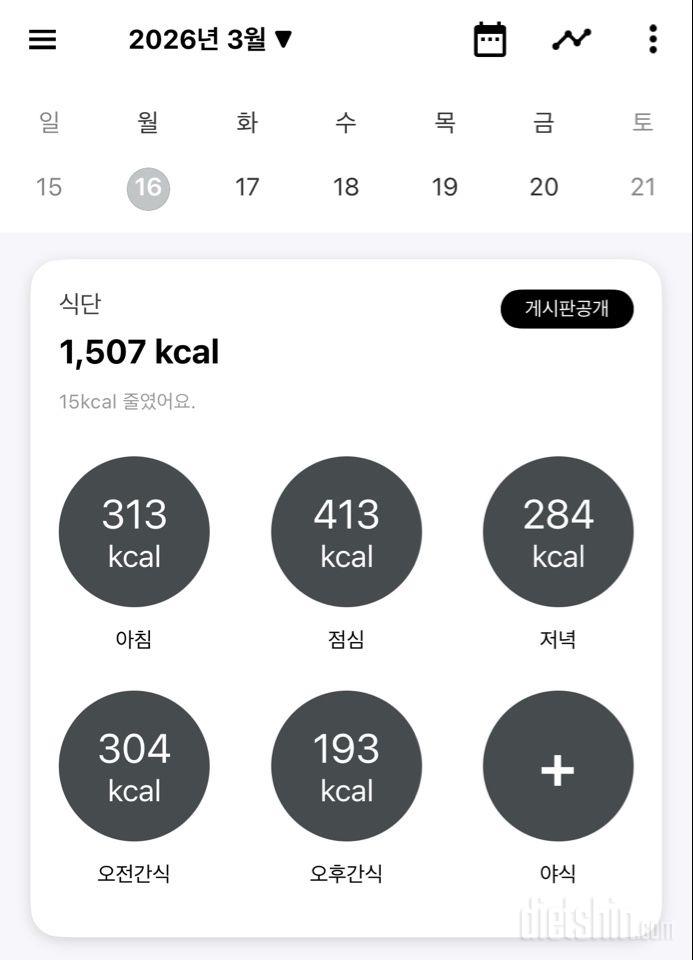Open the hamburger drawer menu
This screenshot has width=693, height=960.
[42, 40]
